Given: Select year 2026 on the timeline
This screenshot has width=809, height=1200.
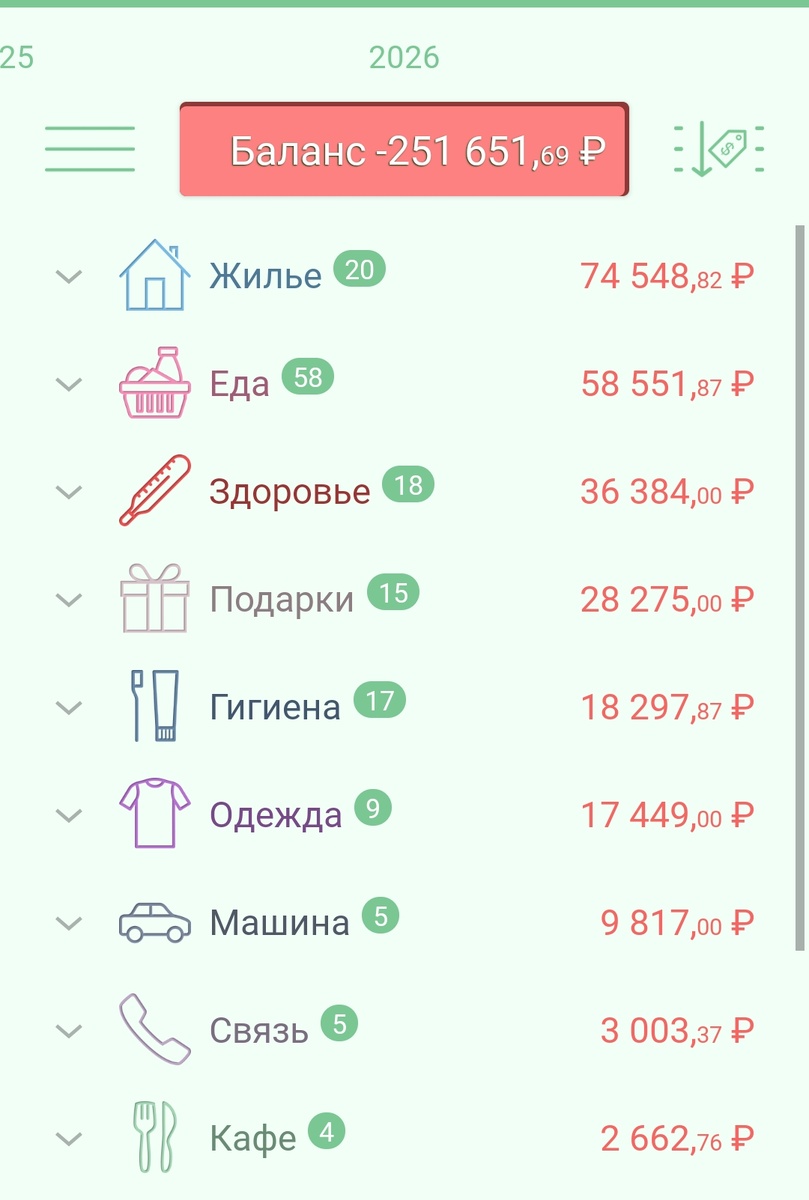Looking at the screenshot, I should coord(404,58).
